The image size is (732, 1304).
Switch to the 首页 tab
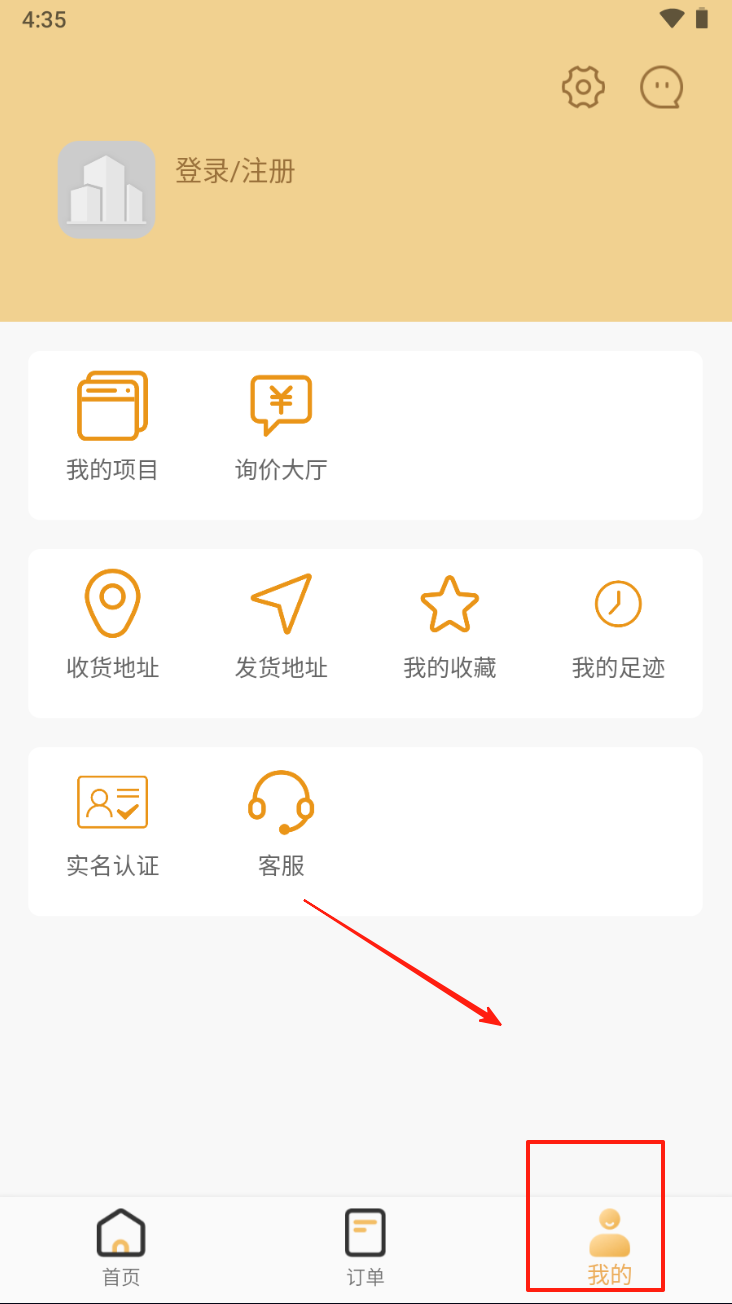coord(121,1247)
